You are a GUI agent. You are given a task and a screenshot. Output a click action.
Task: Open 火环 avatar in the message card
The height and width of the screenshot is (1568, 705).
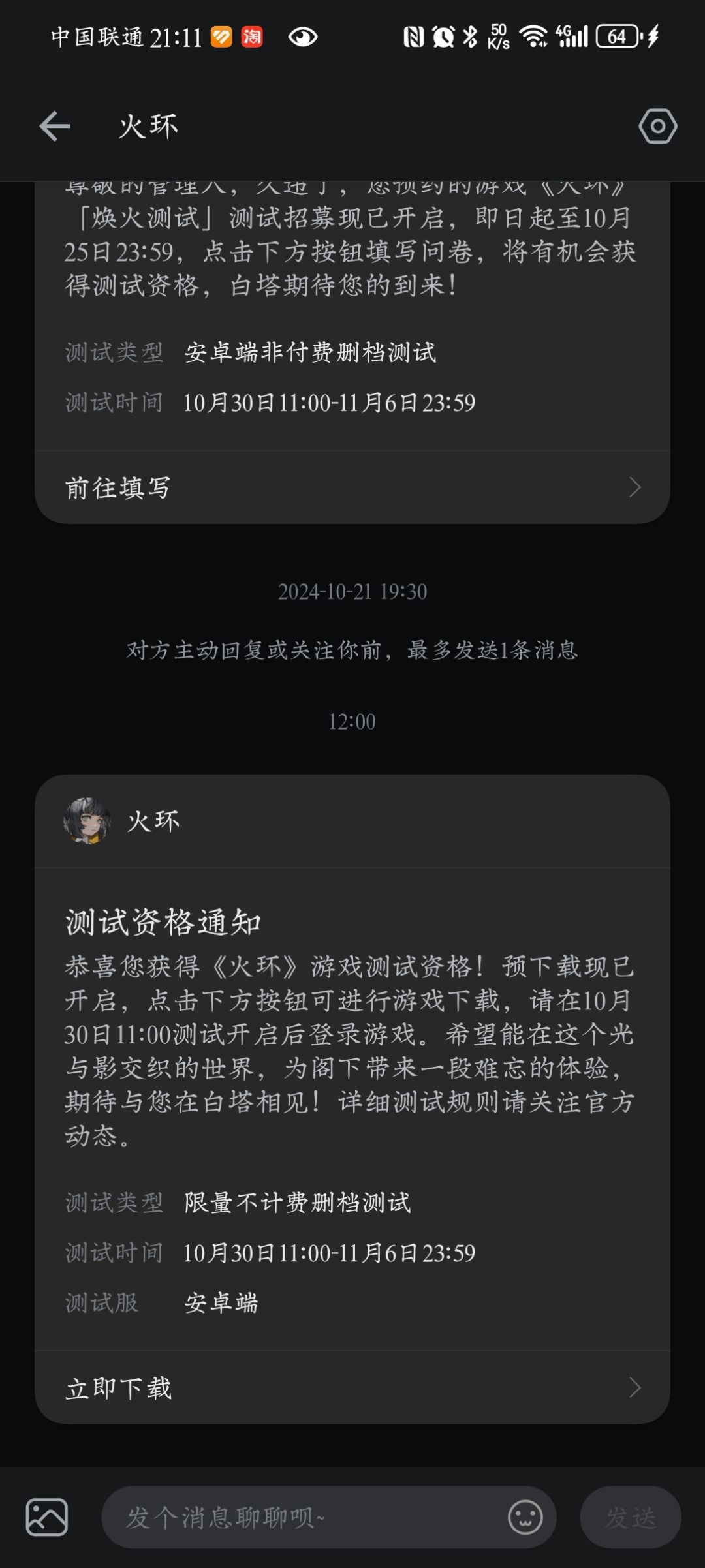(87, 821)
